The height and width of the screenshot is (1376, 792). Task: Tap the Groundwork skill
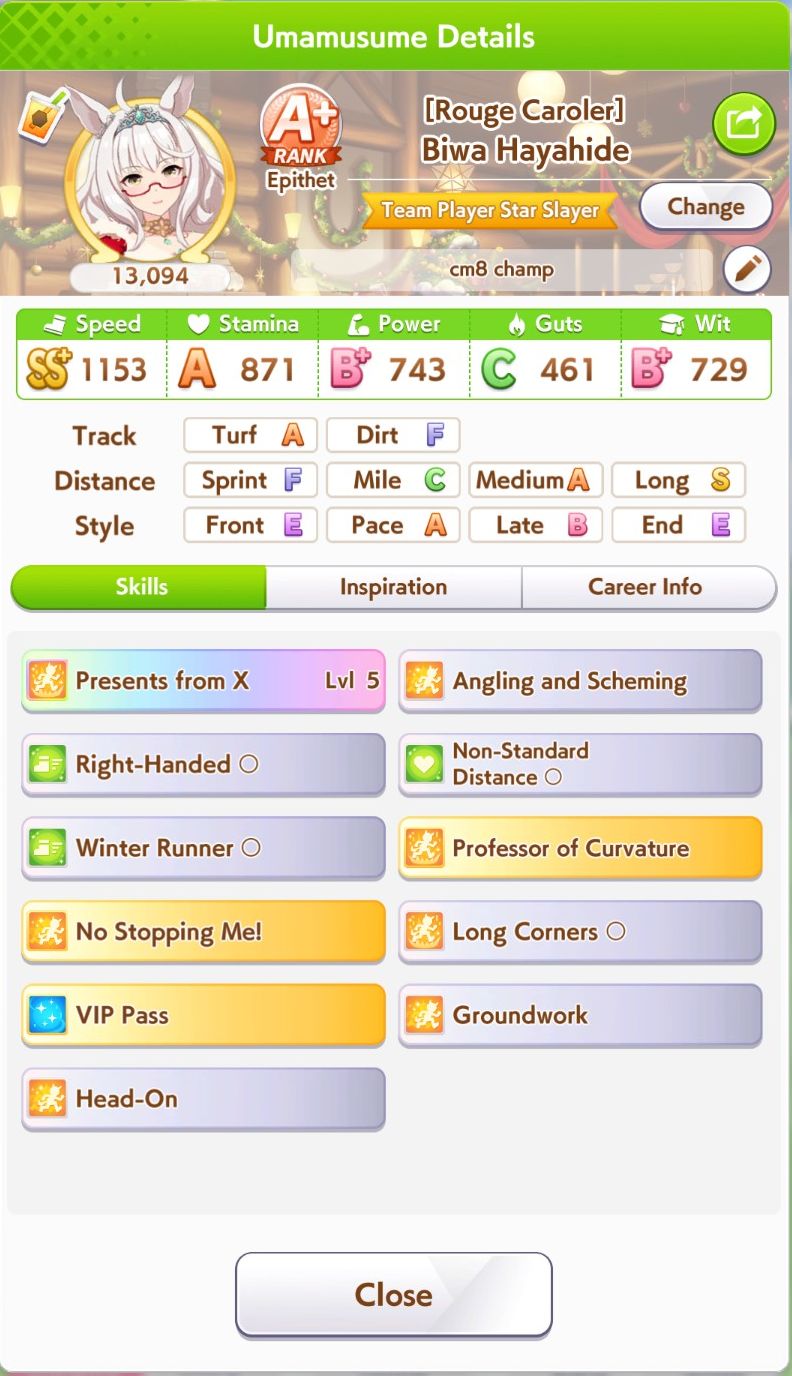point(580,1015)
